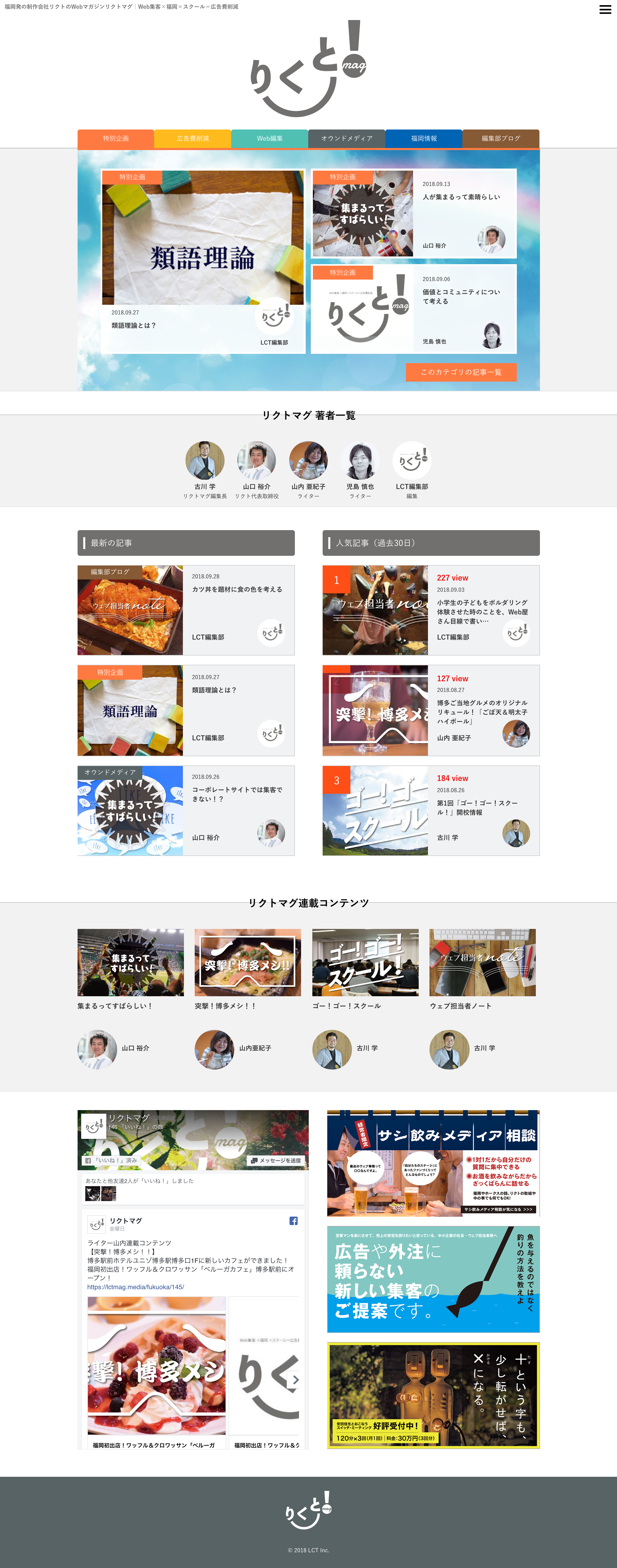Select the 広告費削減 tab
Viewport: 617px width, 1568px height.
coord(192,139)
